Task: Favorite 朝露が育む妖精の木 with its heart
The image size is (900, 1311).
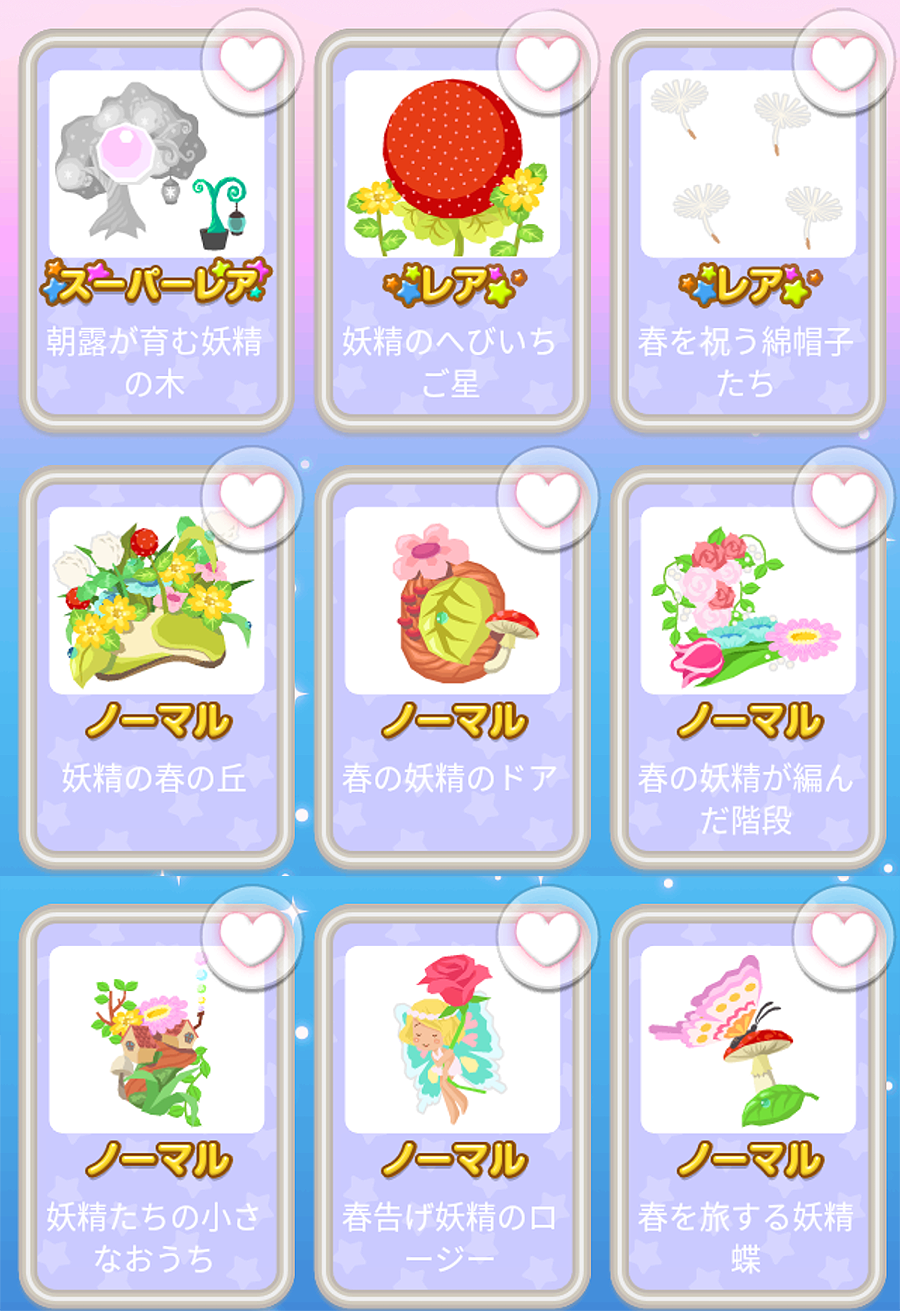Action: point(251,60)
